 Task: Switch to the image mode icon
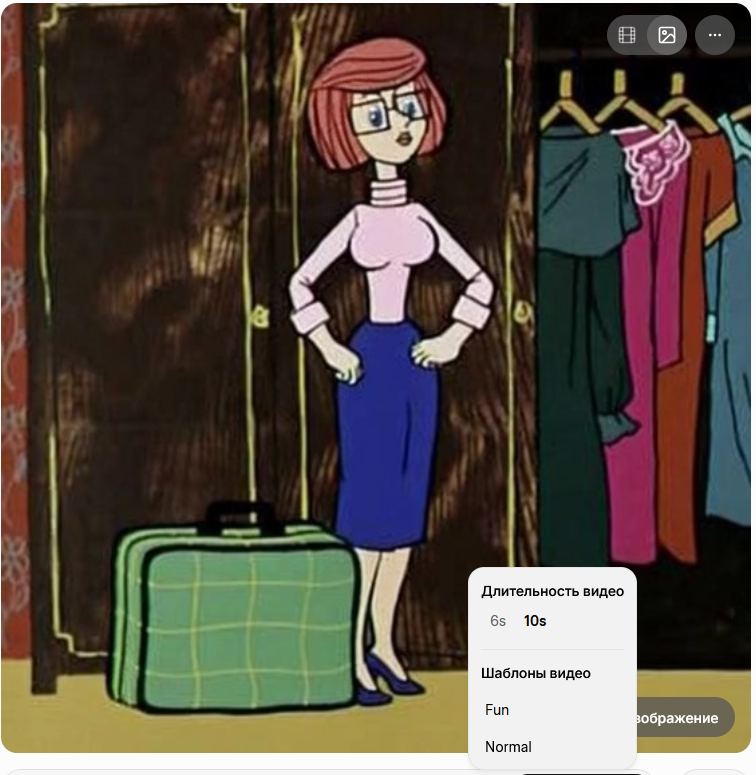[667, 36]
